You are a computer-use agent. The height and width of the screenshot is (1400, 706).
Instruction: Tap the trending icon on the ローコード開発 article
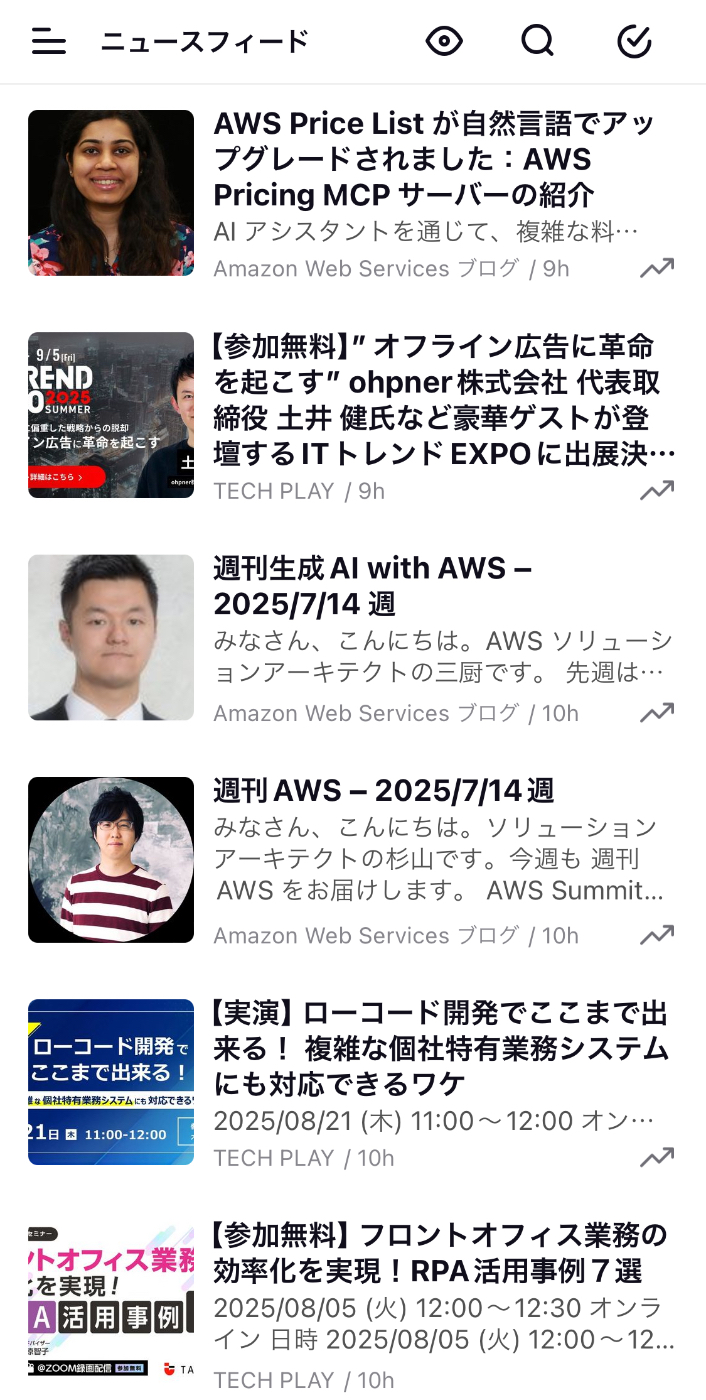click(657, 1157)
